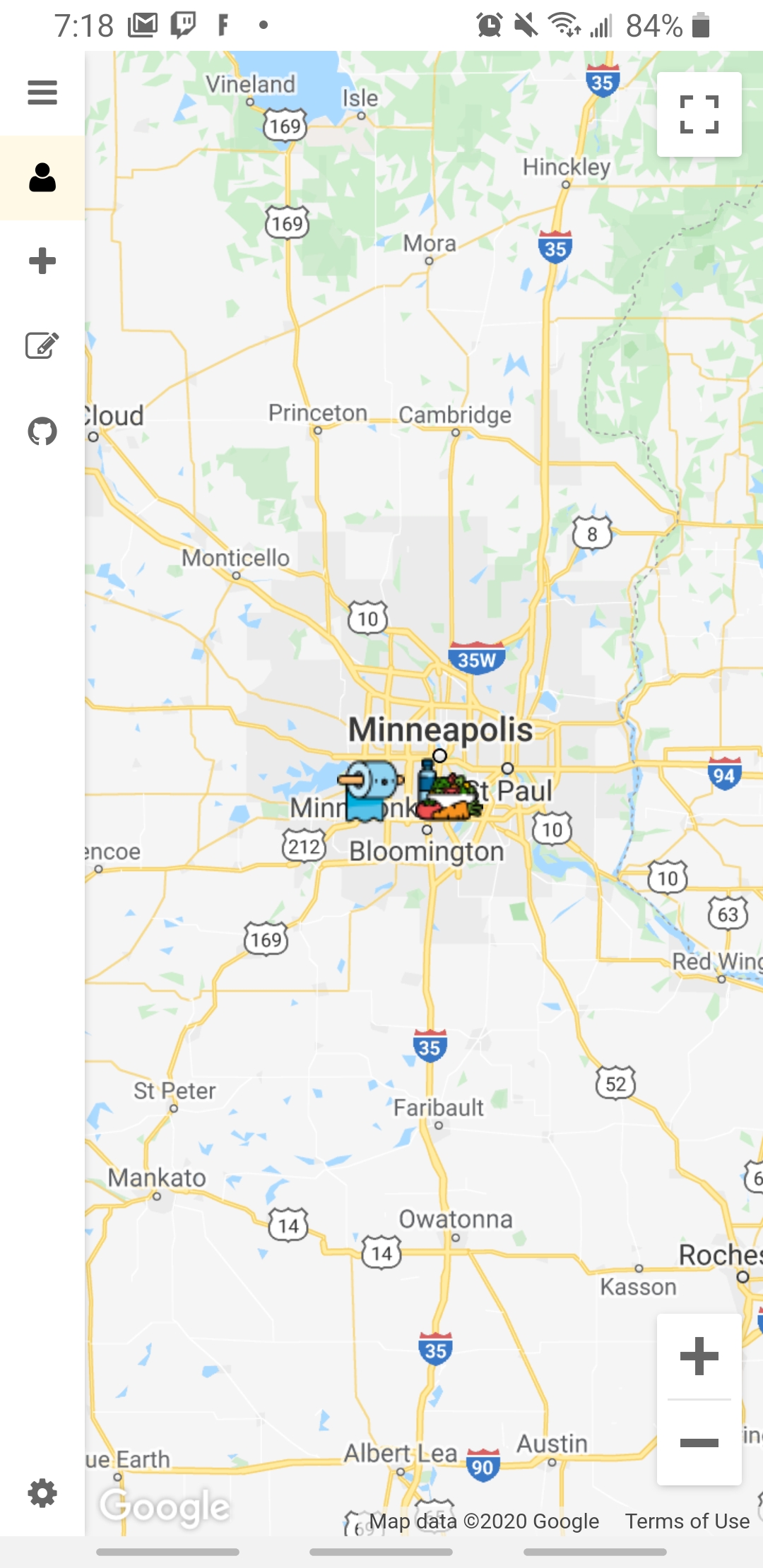Open the hamburger menu
The image size is (763, 1568).
click(42, 93)
